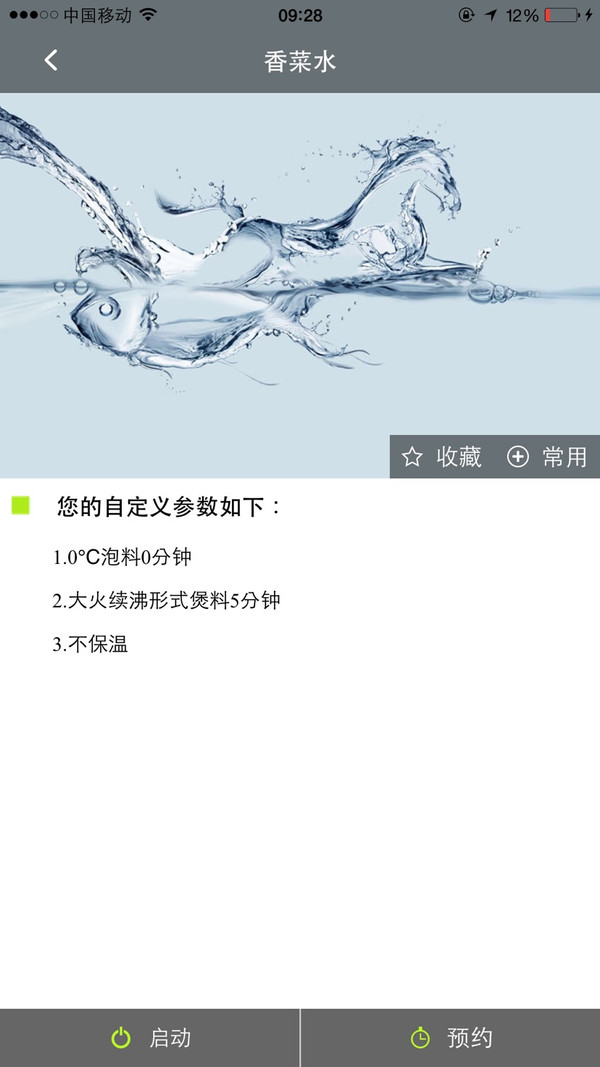
Task: Schedule cooking with the 预约 button
Action: (450, 1038)
